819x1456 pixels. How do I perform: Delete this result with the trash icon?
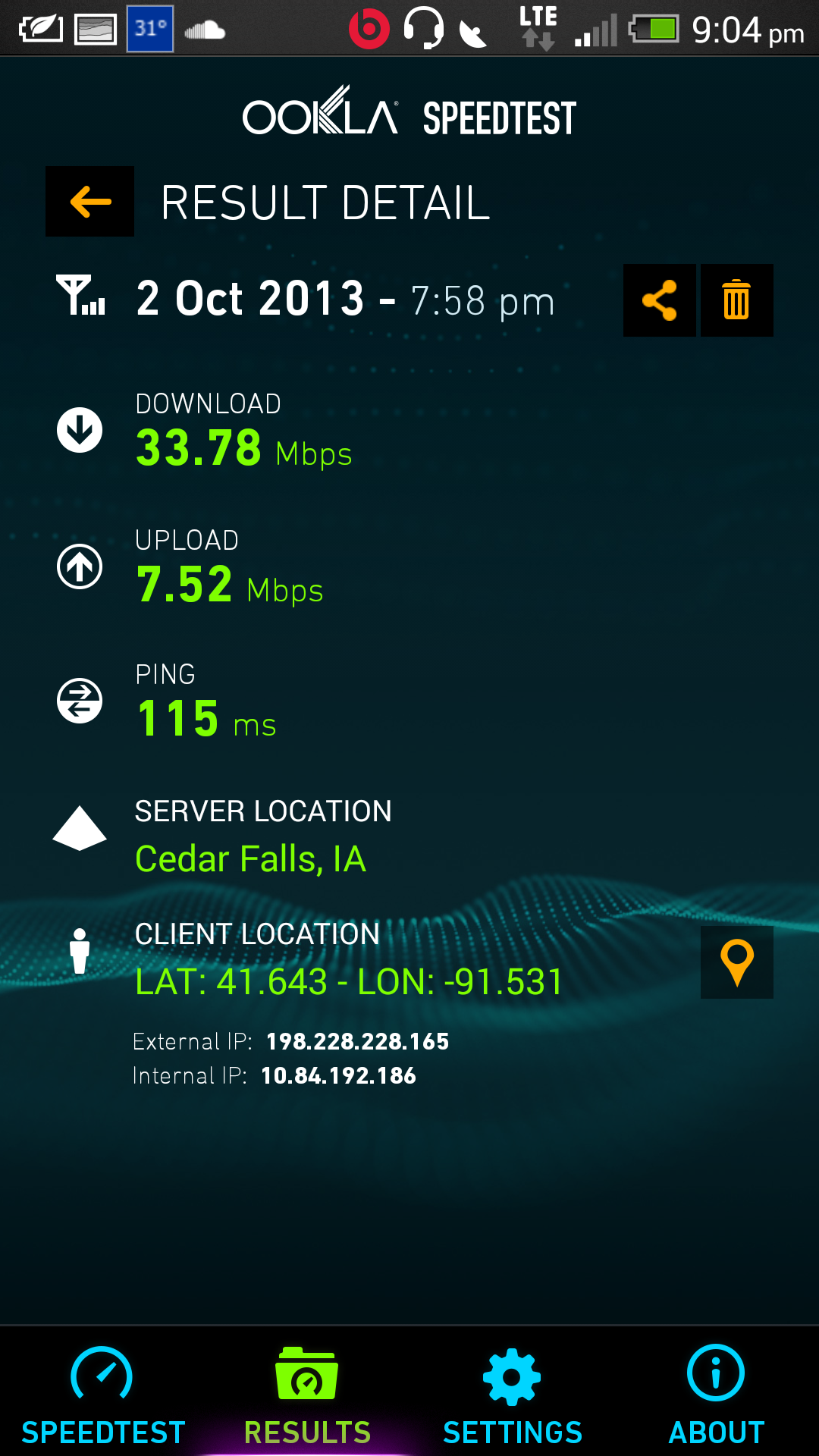[736, 300]
